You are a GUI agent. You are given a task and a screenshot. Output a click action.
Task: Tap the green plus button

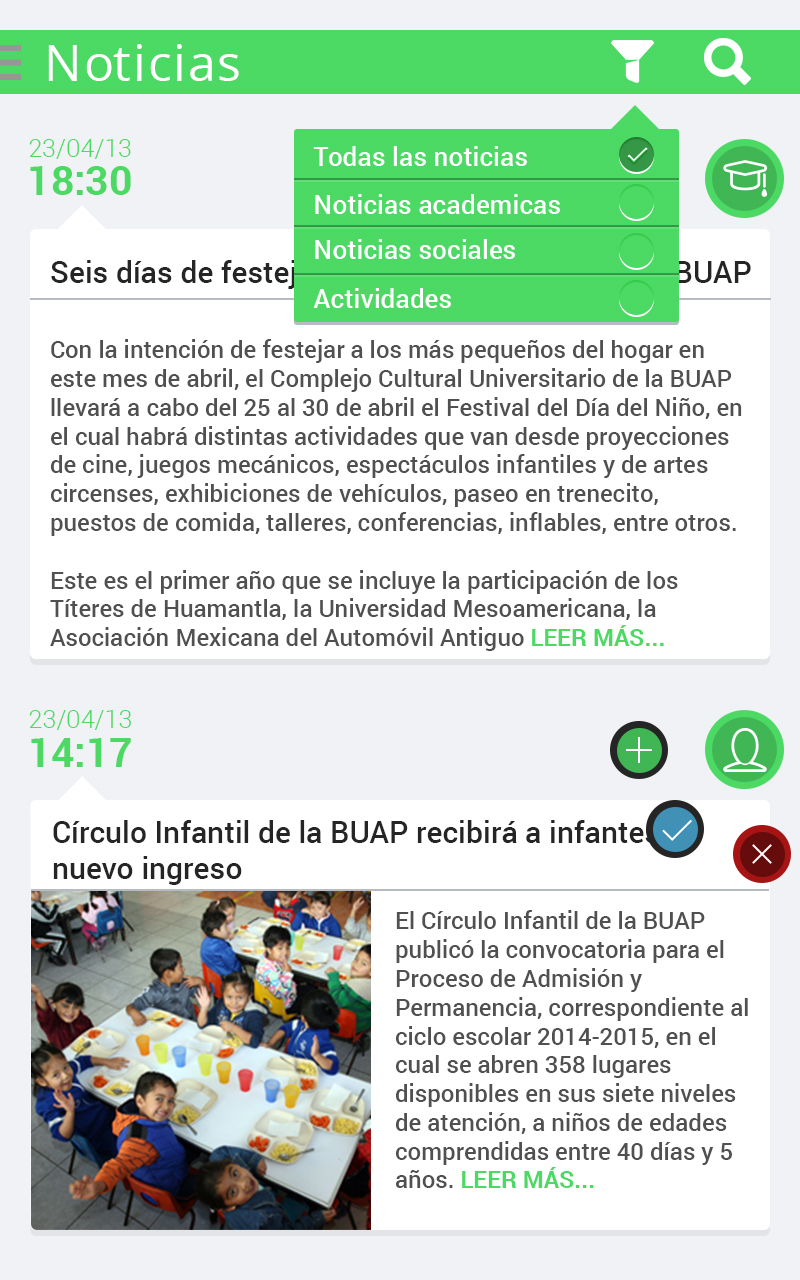[639, 750]
